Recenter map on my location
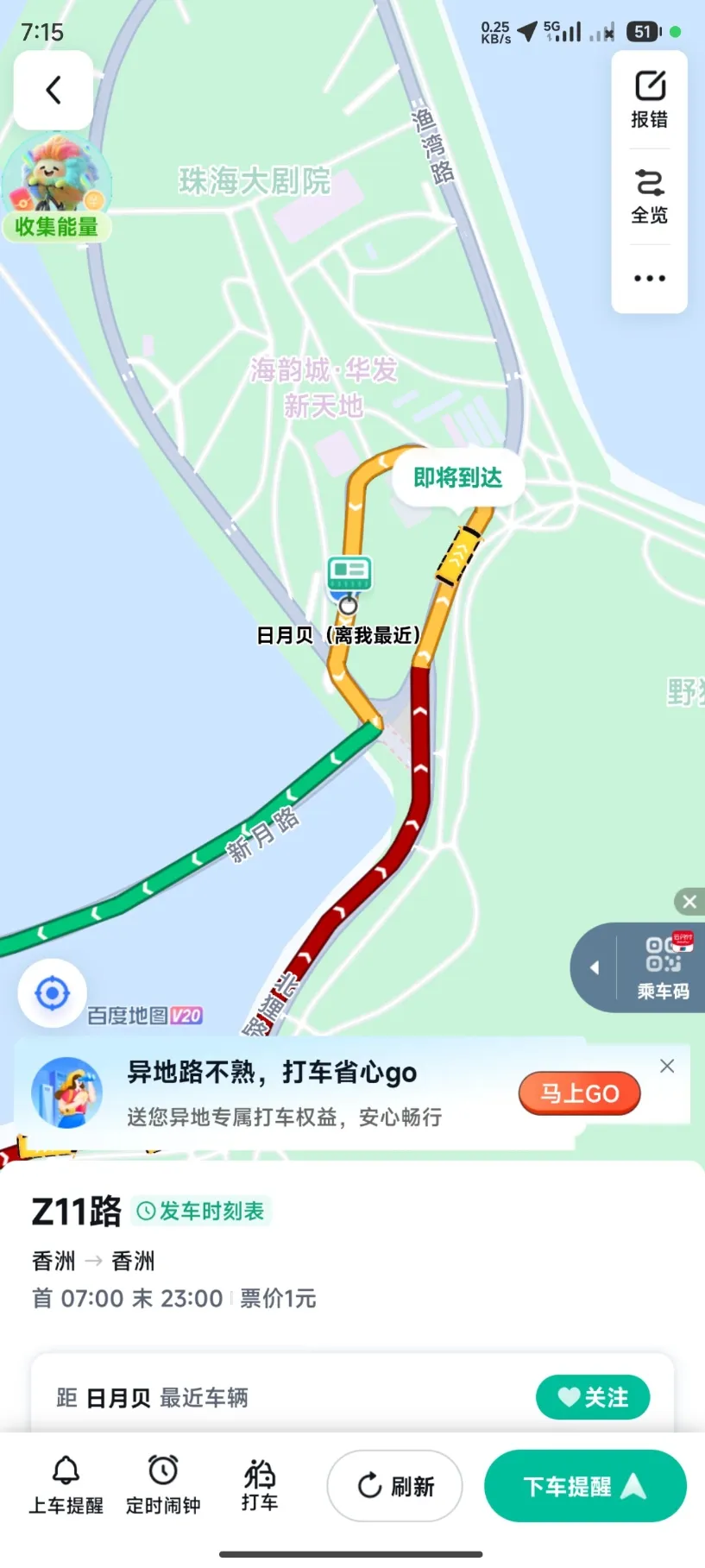705x1568 pixels. (x=52, y=993)
